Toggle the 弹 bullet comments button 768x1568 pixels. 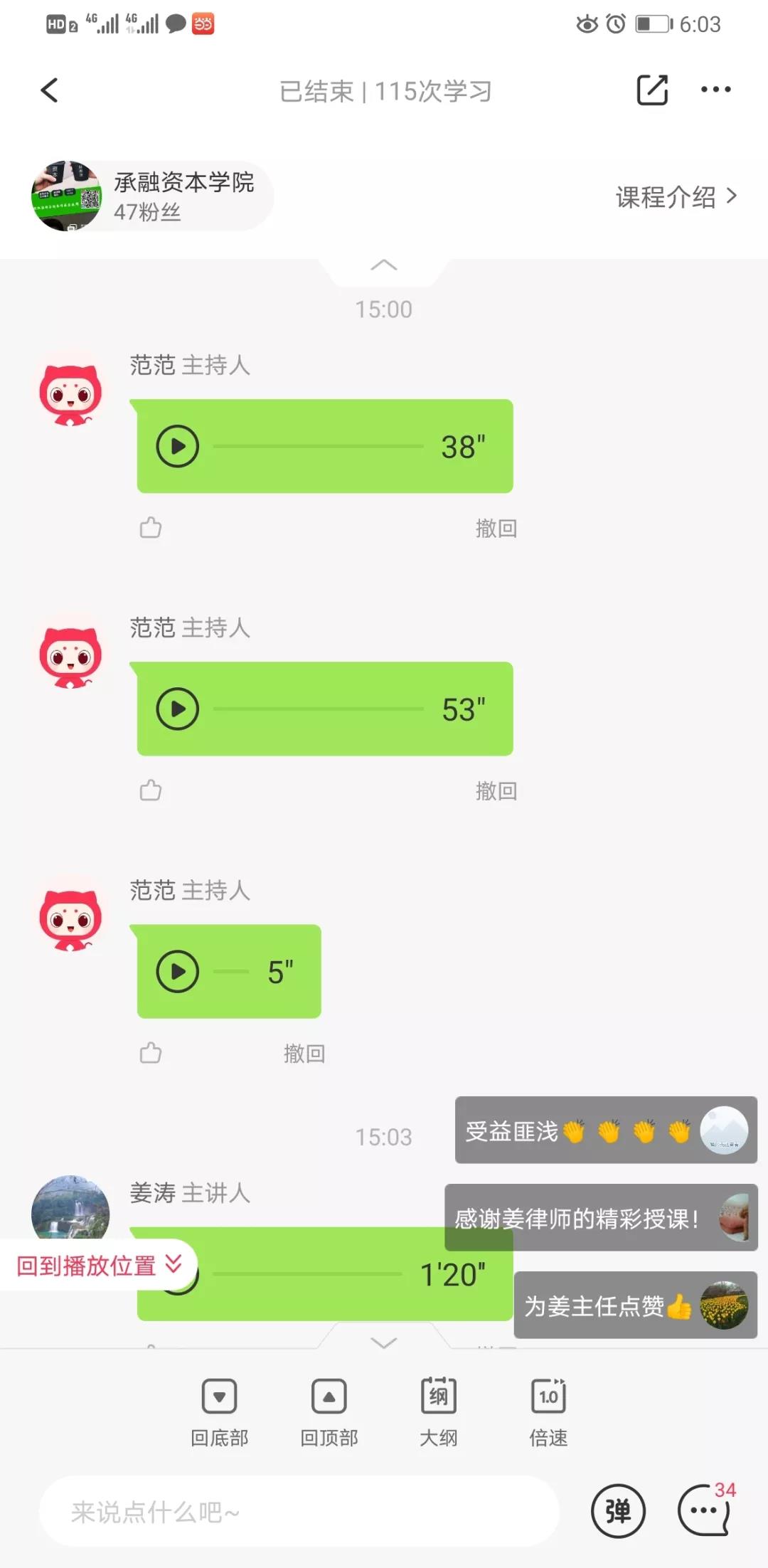[618, 1511]
